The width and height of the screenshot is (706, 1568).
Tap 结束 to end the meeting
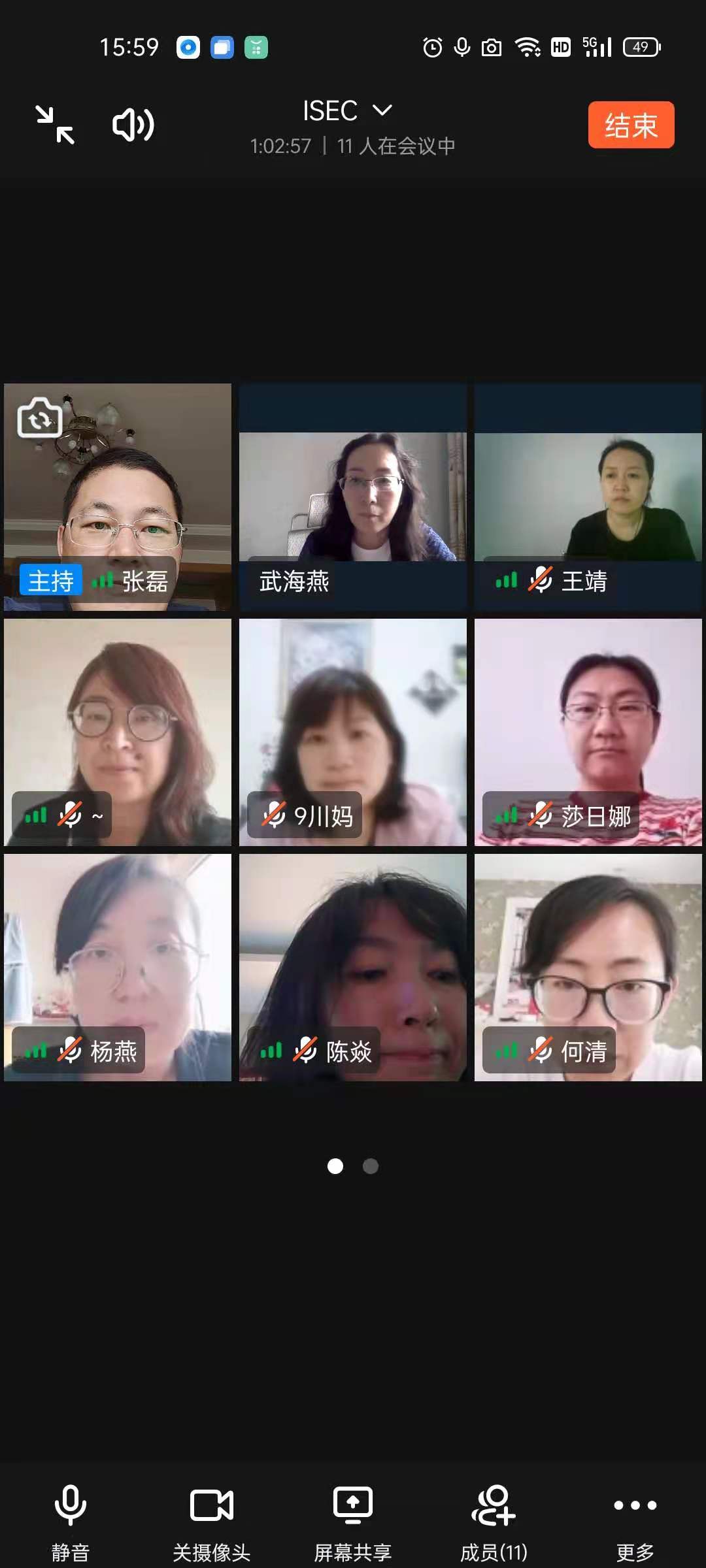click(x=631, y=125)
